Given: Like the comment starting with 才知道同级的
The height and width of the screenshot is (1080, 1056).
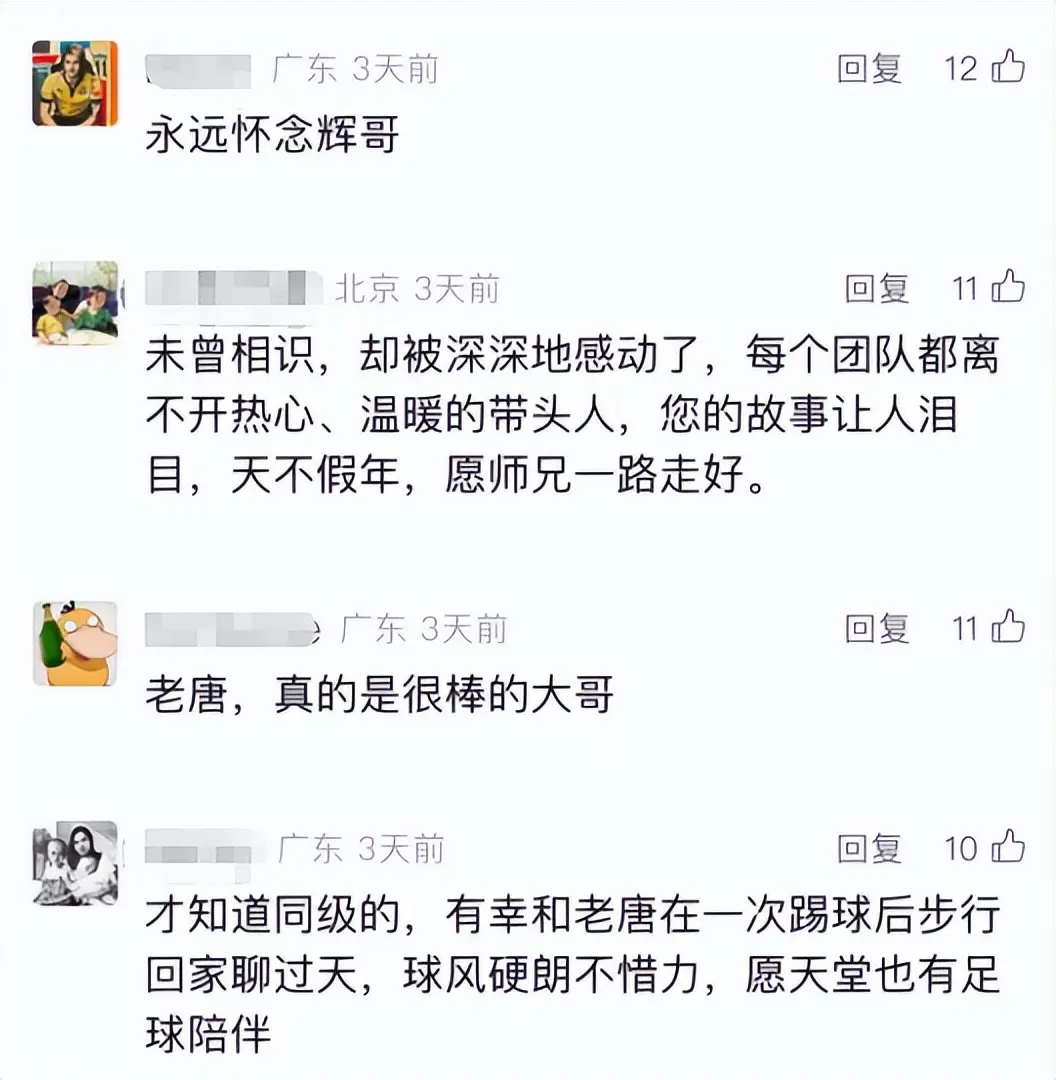Looking at the screenshot, I should tap(1008, 847).
